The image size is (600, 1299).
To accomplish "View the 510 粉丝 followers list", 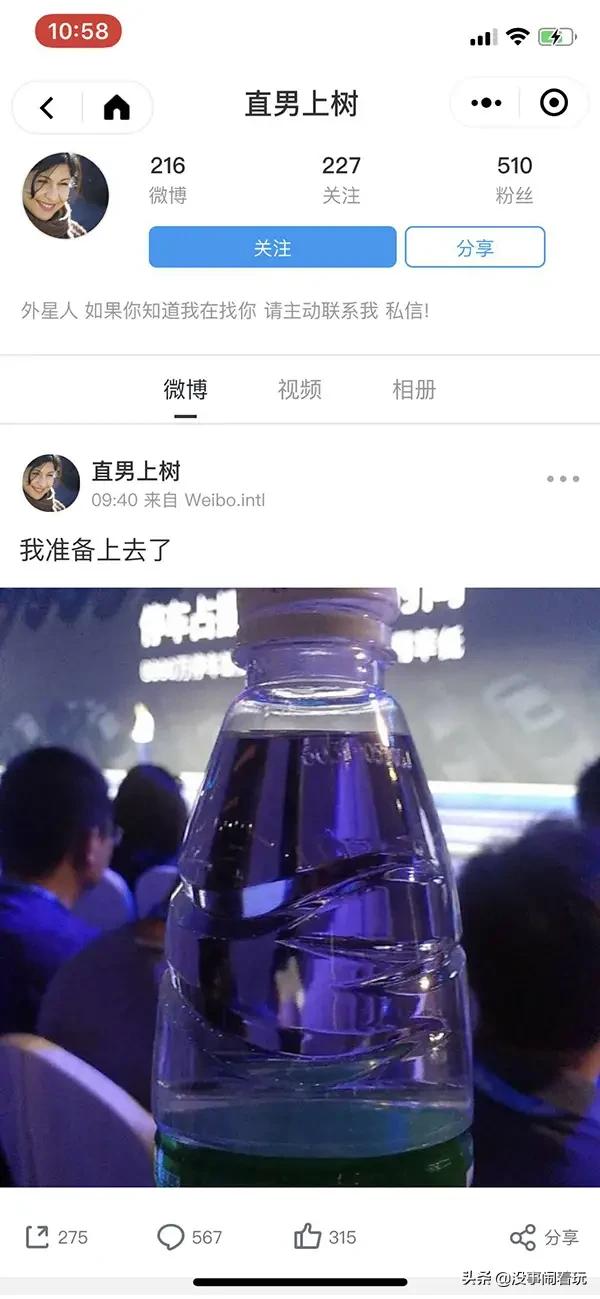I will (x=514, y=179).
